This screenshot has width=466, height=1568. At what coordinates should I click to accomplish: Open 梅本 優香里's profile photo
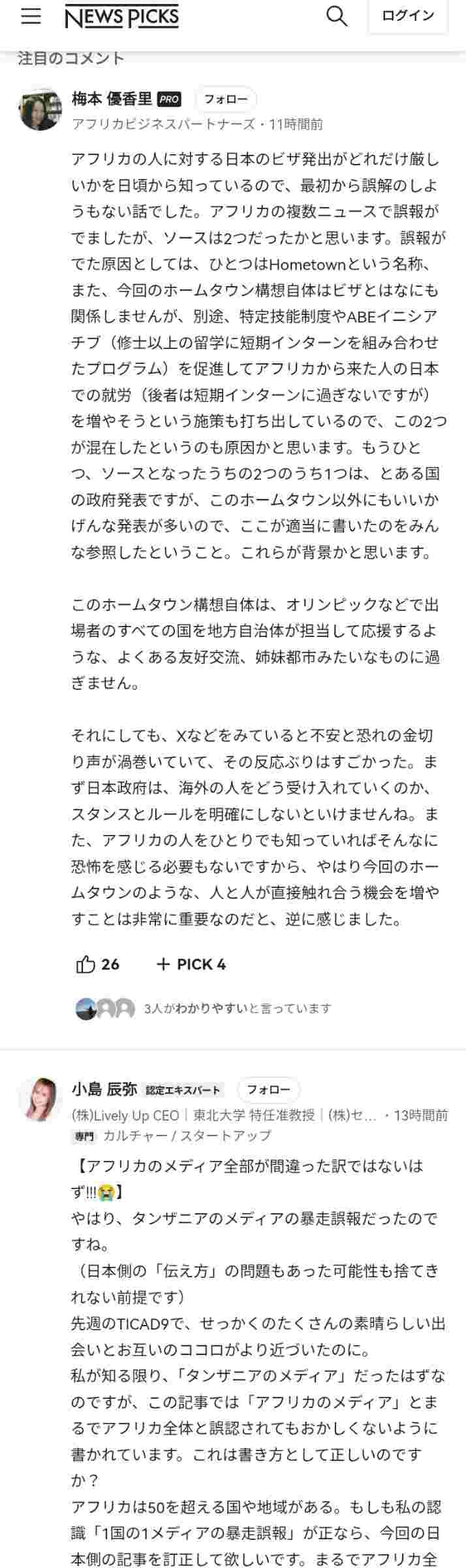coord(40,109)
